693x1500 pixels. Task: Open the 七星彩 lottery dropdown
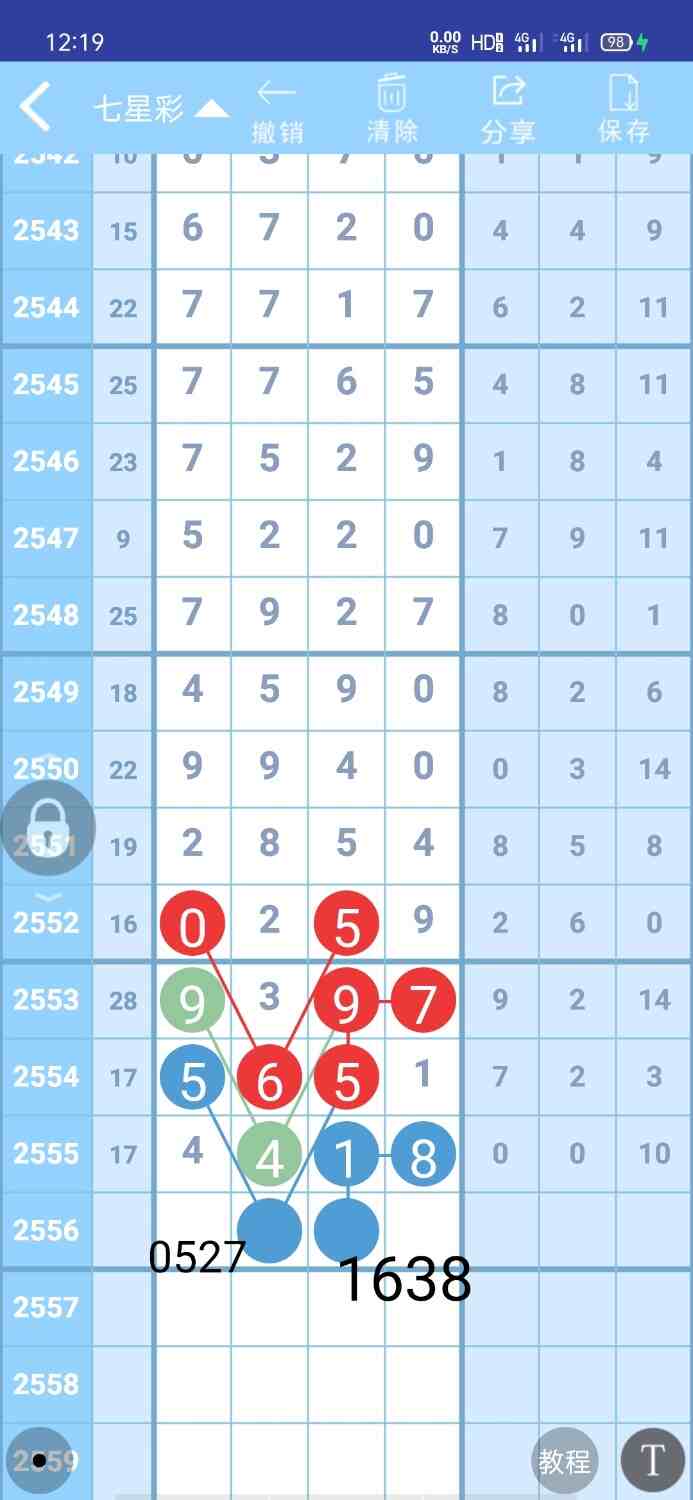[x=160, y=109]
